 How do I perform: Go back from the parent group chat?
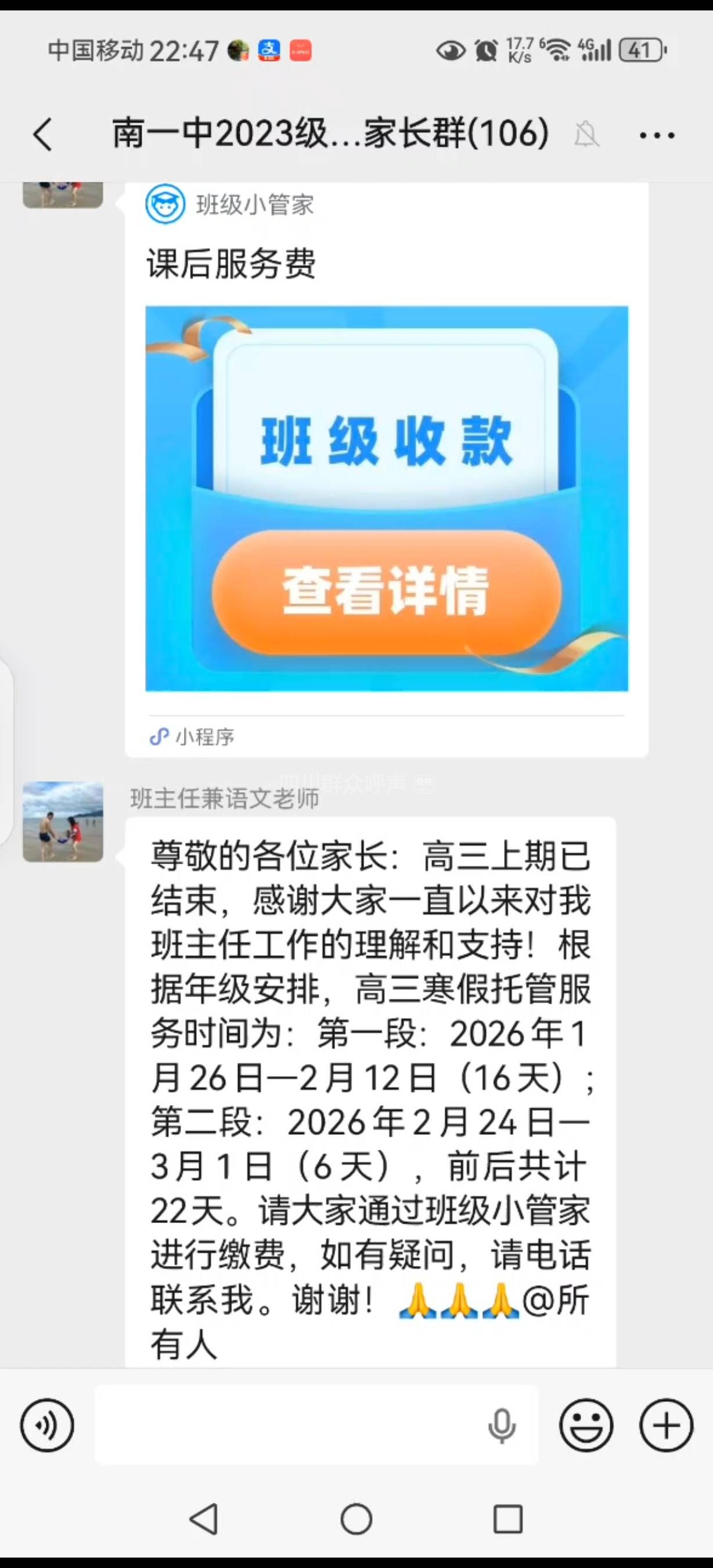tap(42, 135)
